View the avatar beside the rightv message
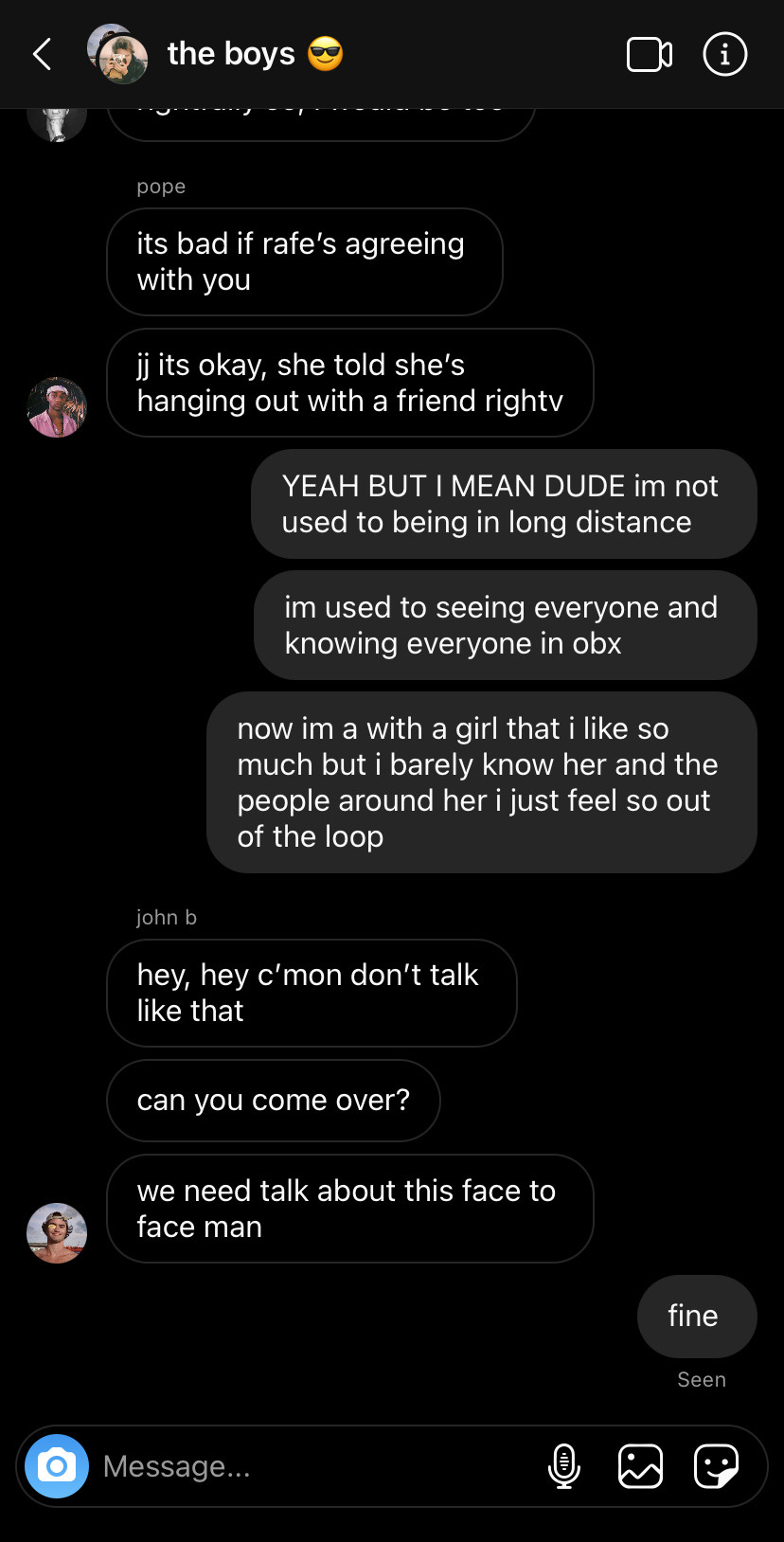 (x=57, y=407)
